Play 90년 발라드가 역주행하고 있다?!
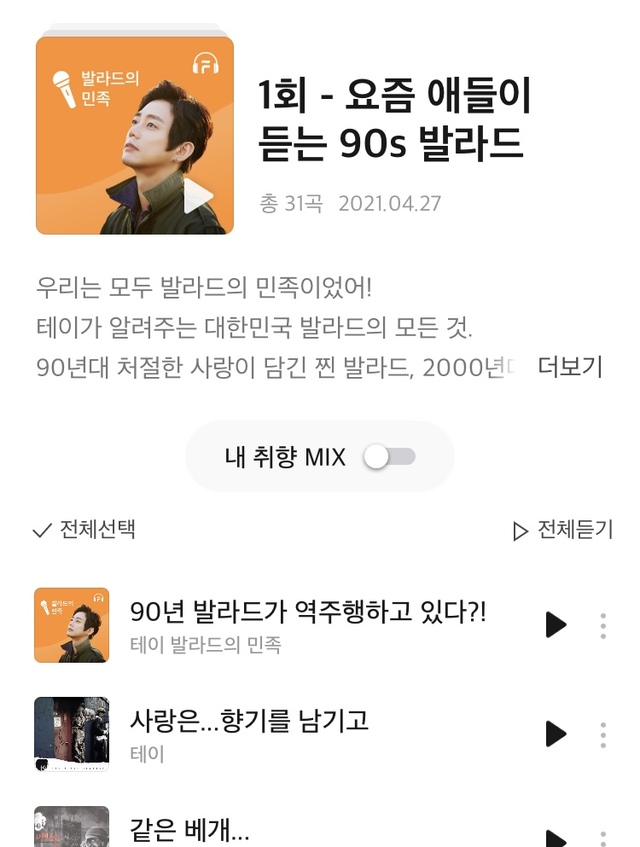 pos(555,625)
